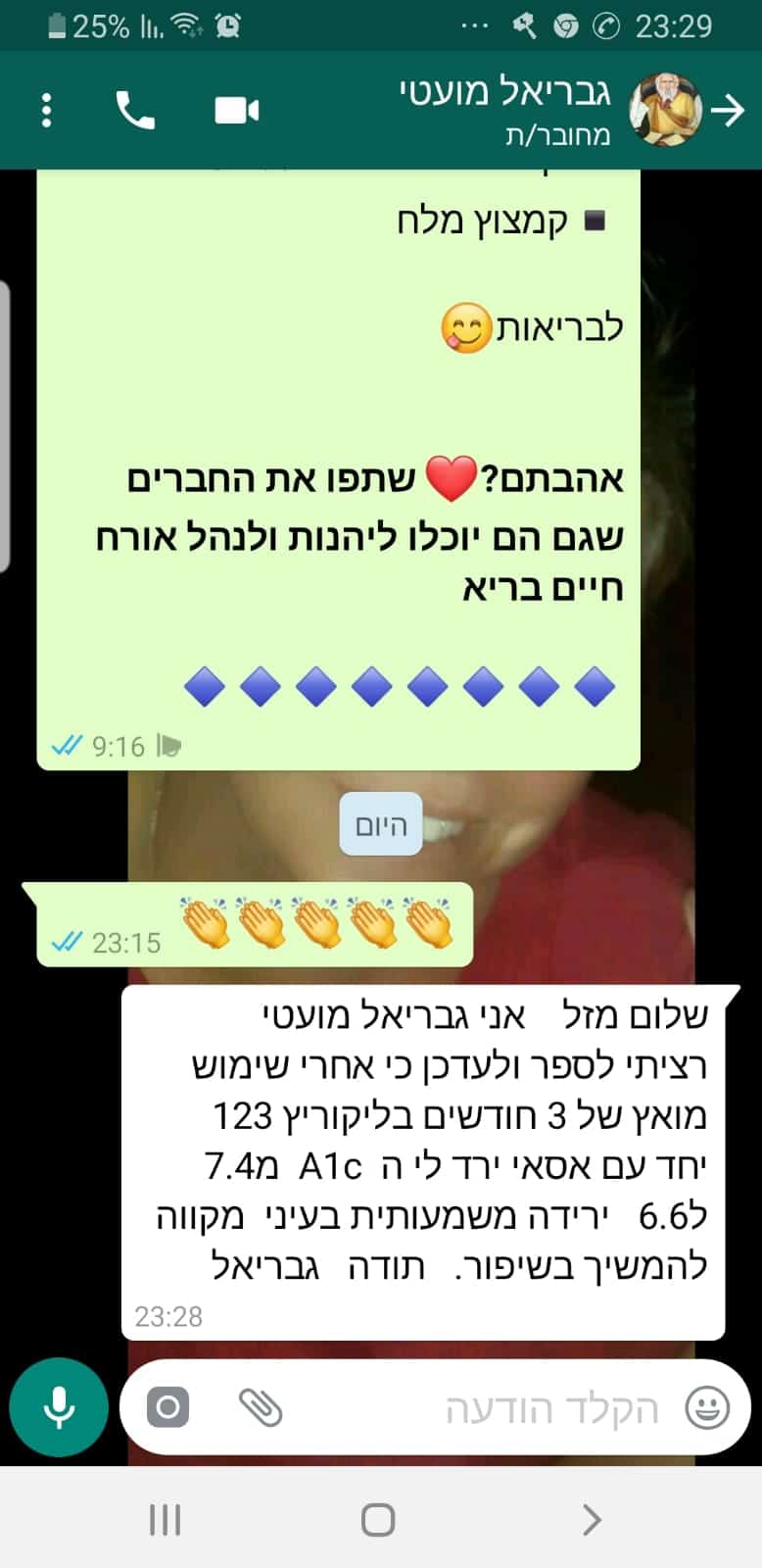Tap the system home button
Viewport: 762px width, 1568px height.
click(x=378, y=1520)
